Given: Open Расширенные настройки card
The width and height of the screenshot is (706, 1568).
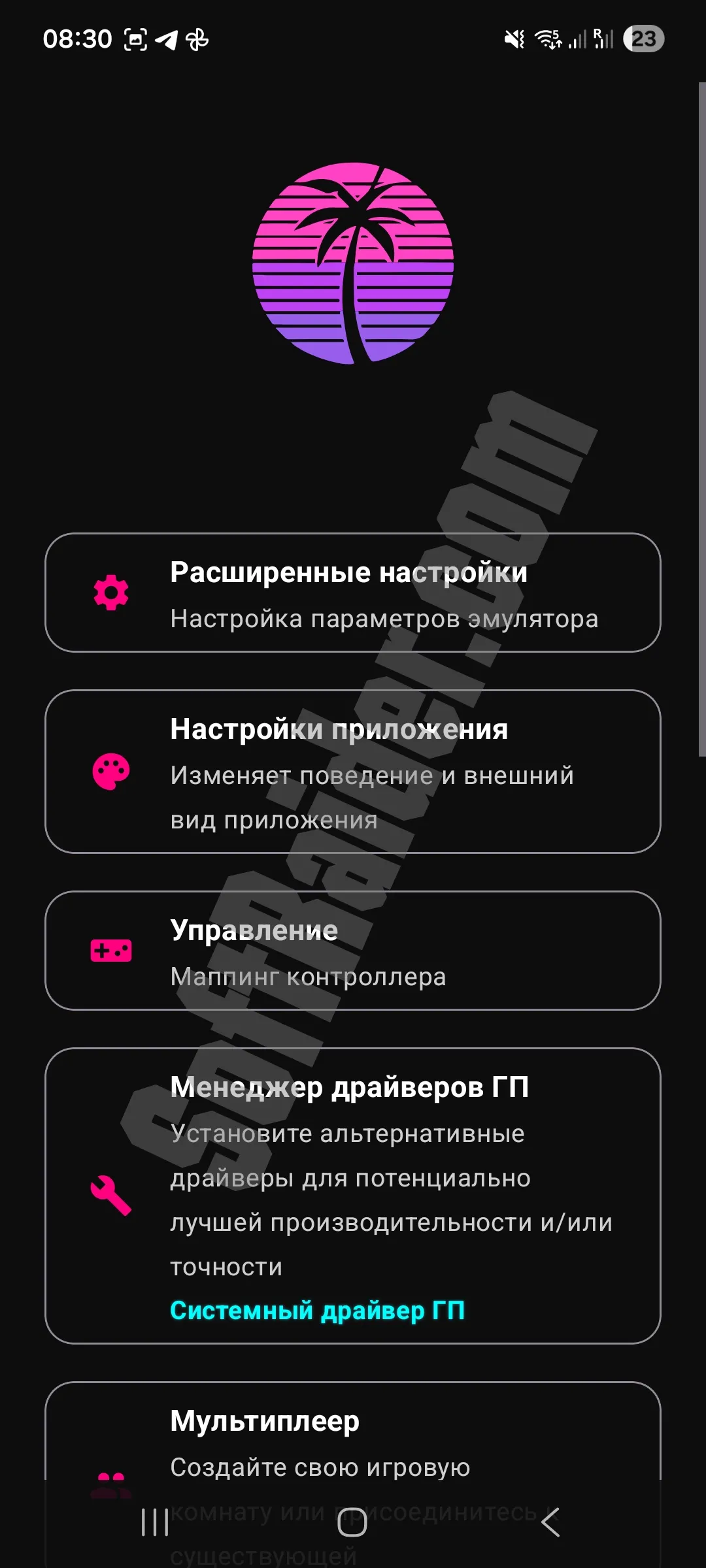Looking at the screenshot, I should pyautogui.click(x=353, y=593).
